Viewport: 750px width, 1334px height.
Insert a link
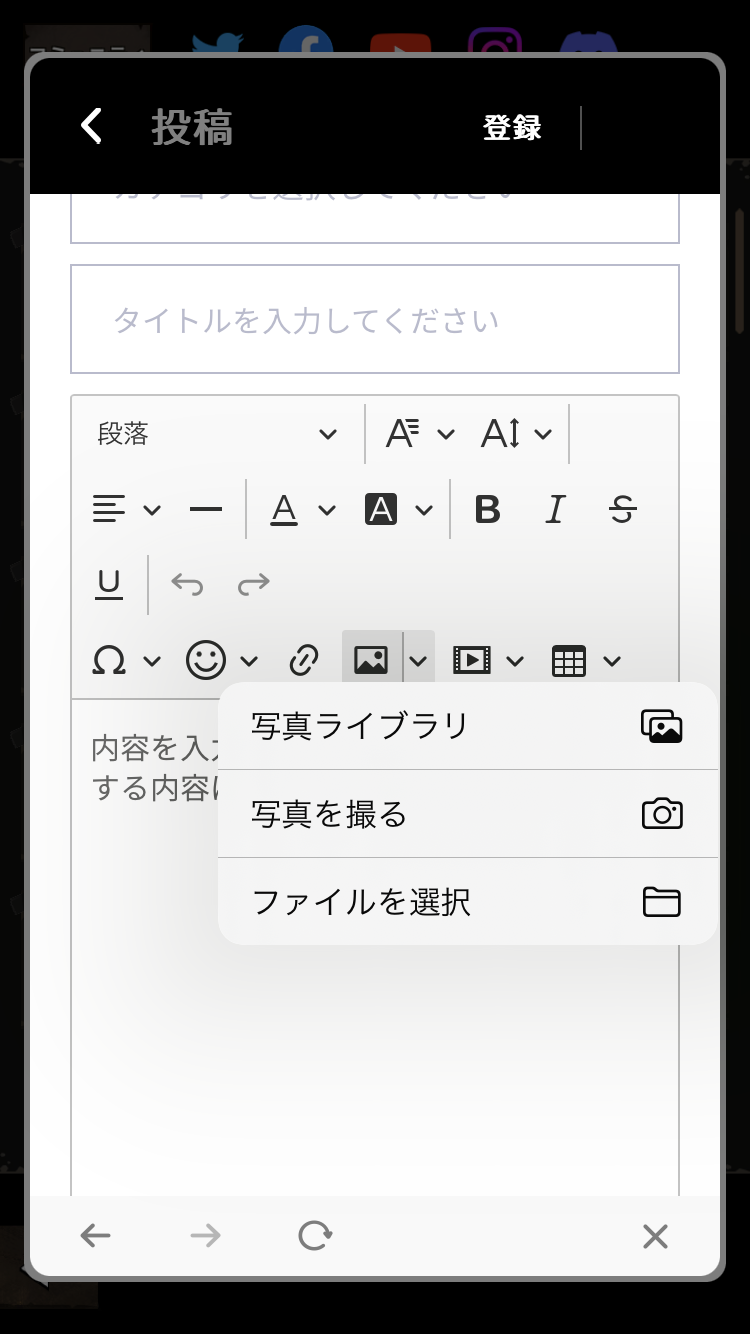click(303, 660)
